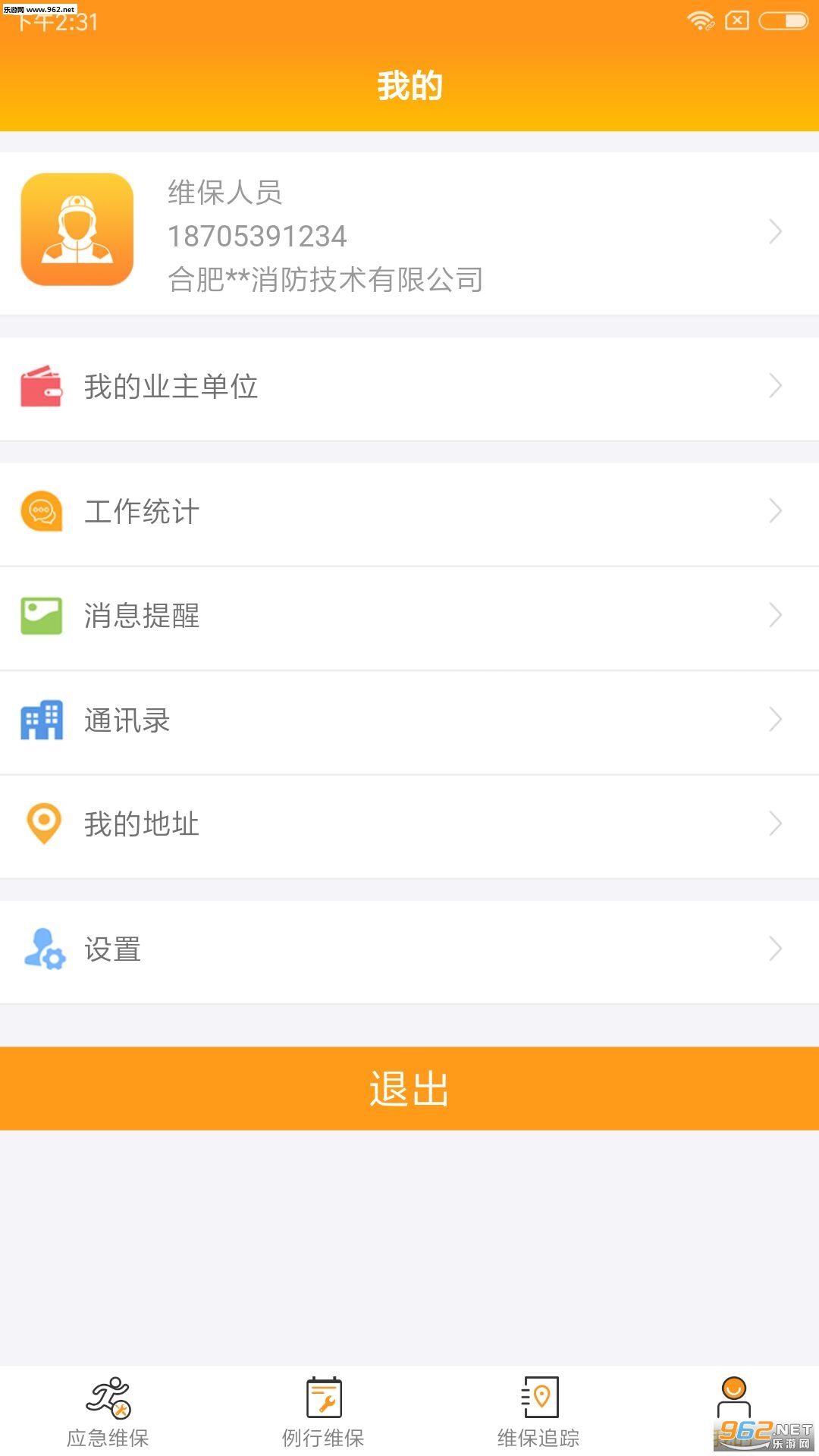Switch to the 维保追踪 tab
The height and width of the screenshot is (1456, 819).
[x=538, y=1412]
